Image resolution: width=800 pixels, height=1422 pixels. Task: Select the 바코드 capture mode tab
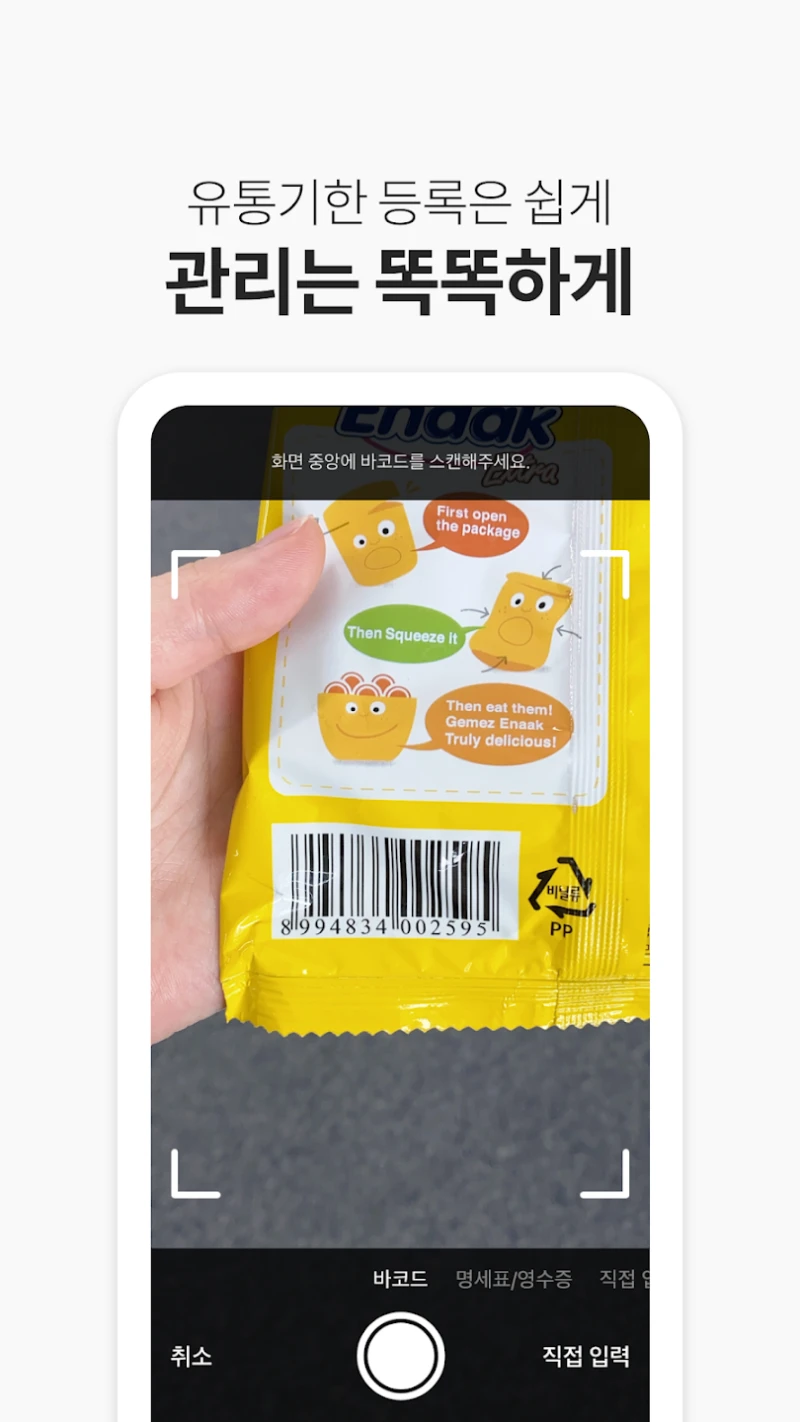point(398,1278)
